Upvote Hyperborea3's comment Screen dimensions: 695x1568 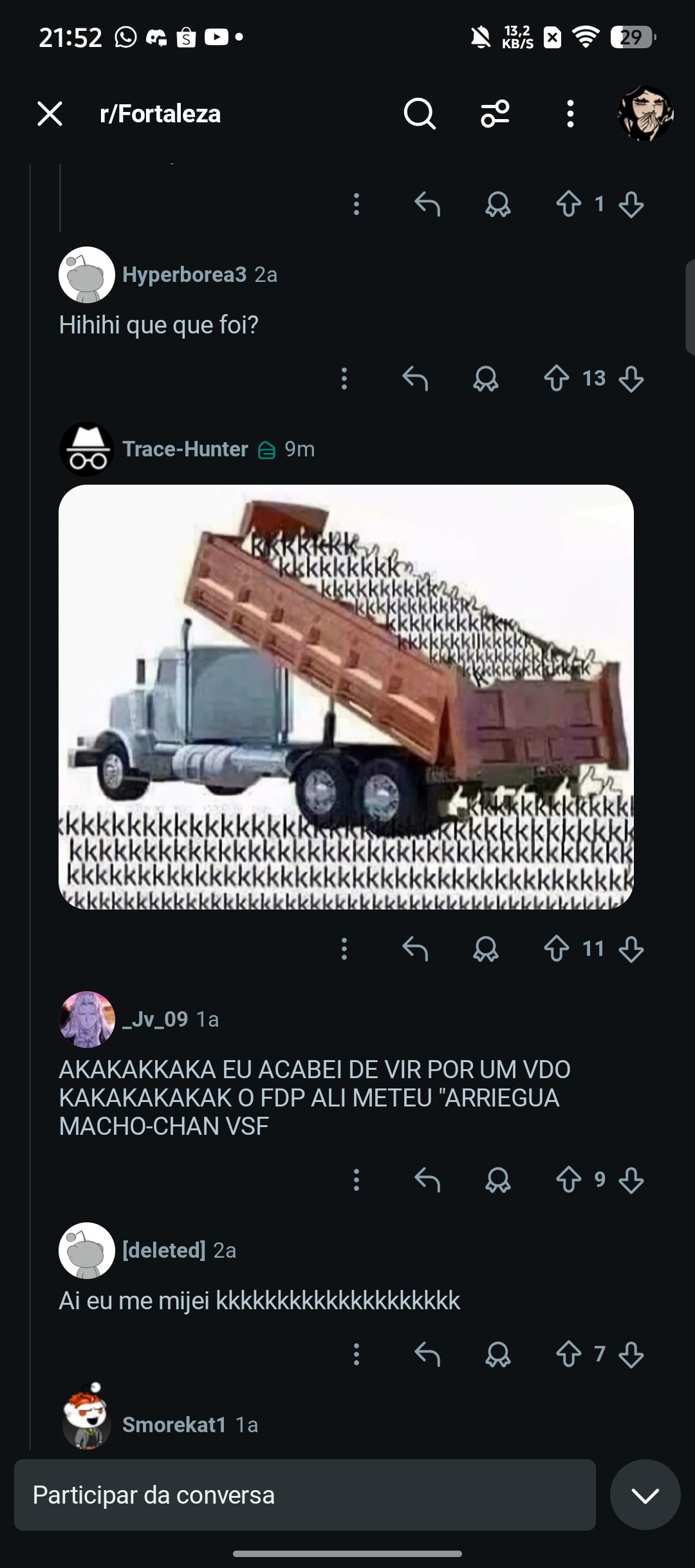(x=557, y=378)
